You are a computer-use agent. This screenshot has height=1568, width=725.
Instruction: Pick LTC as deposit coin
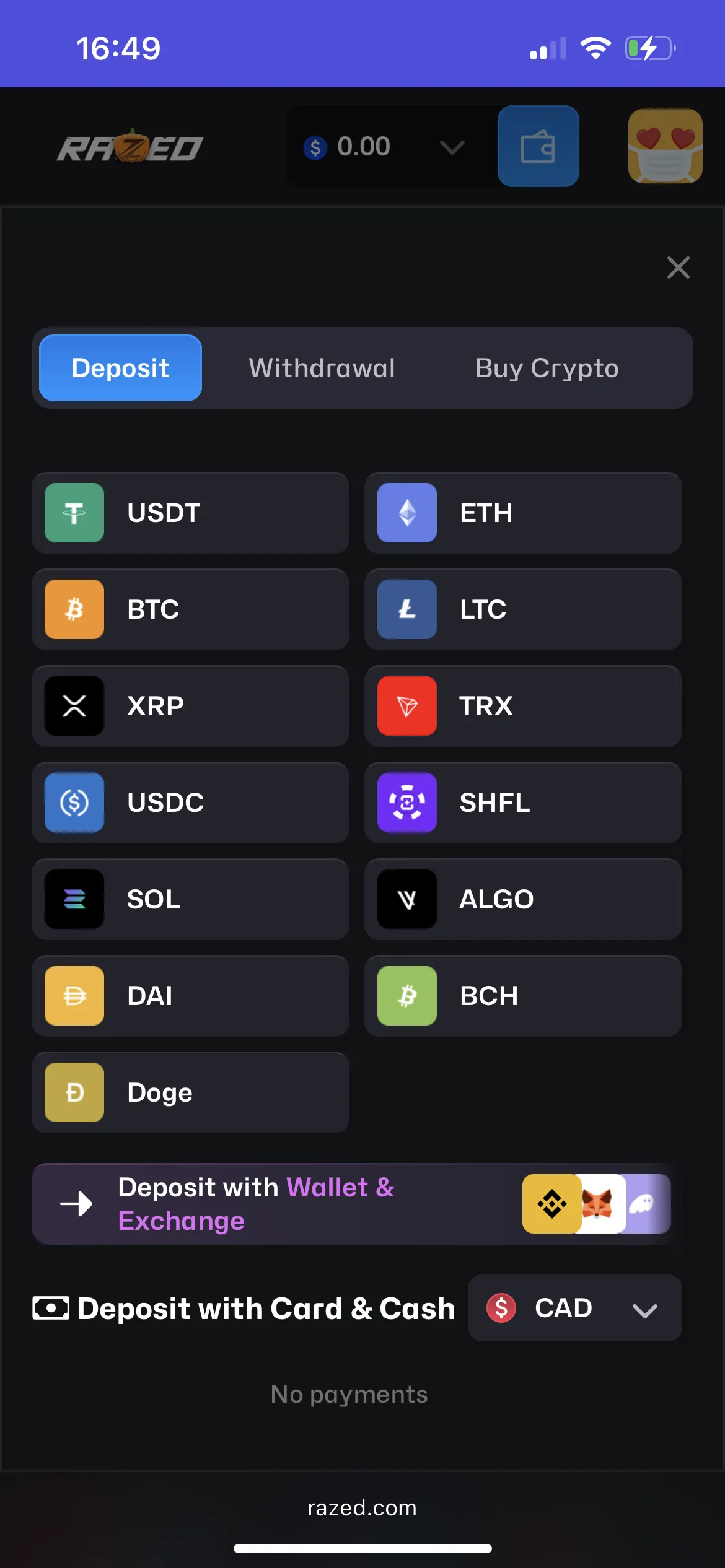(523, 609)
